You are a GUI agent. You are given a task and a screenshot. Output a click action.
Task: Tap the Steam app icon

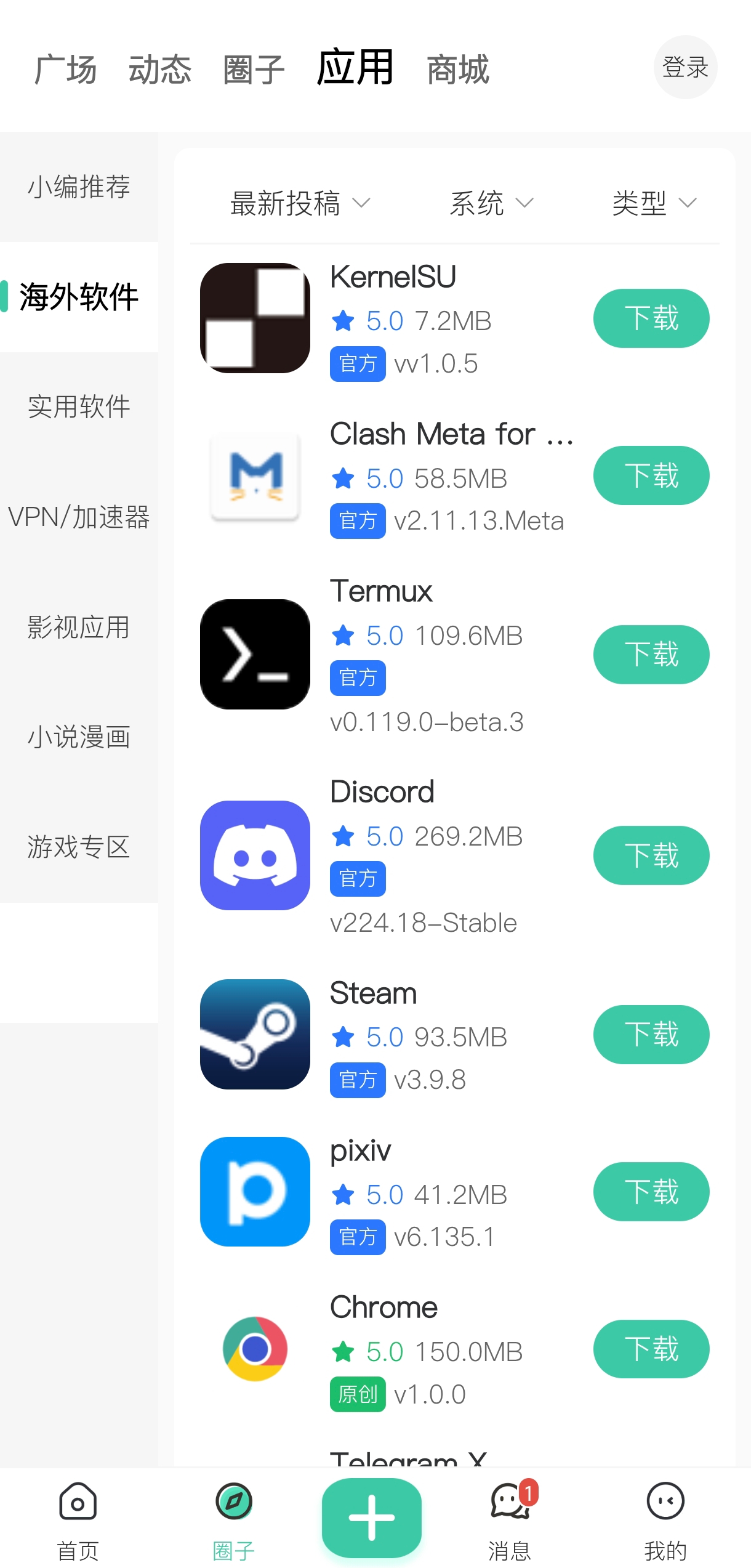click(254, 1035)
